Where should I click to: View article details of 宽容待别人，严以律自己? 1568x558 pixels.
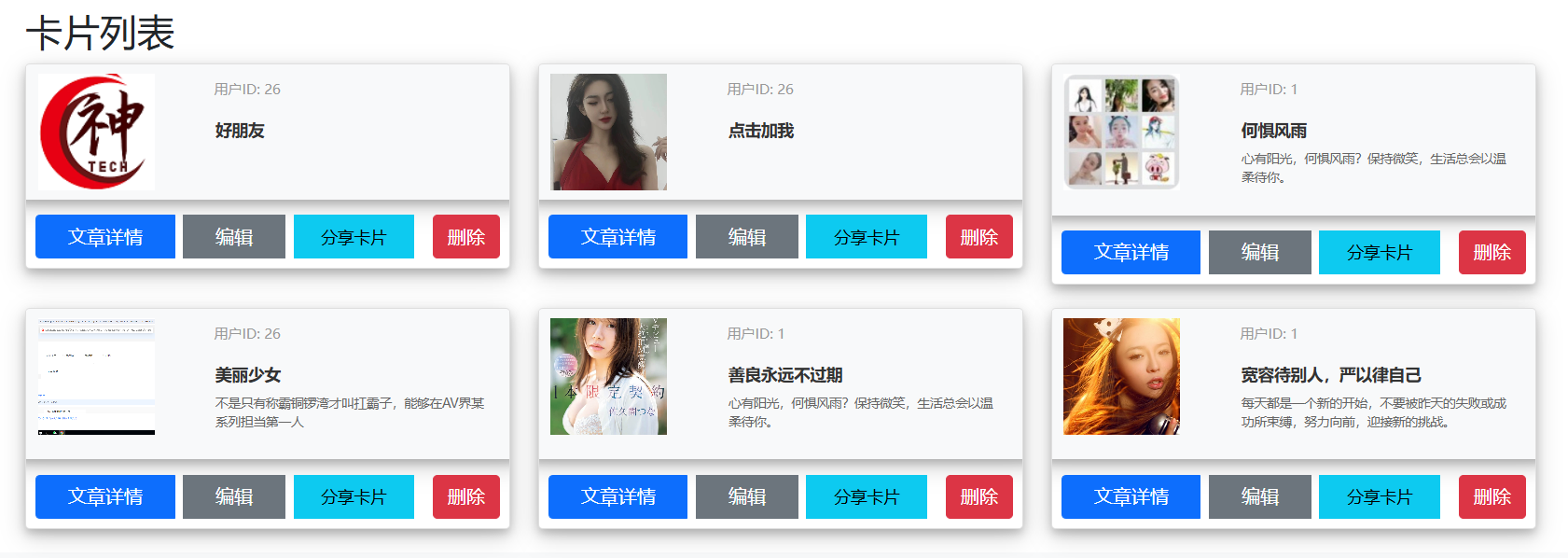tap(1131, 496)
